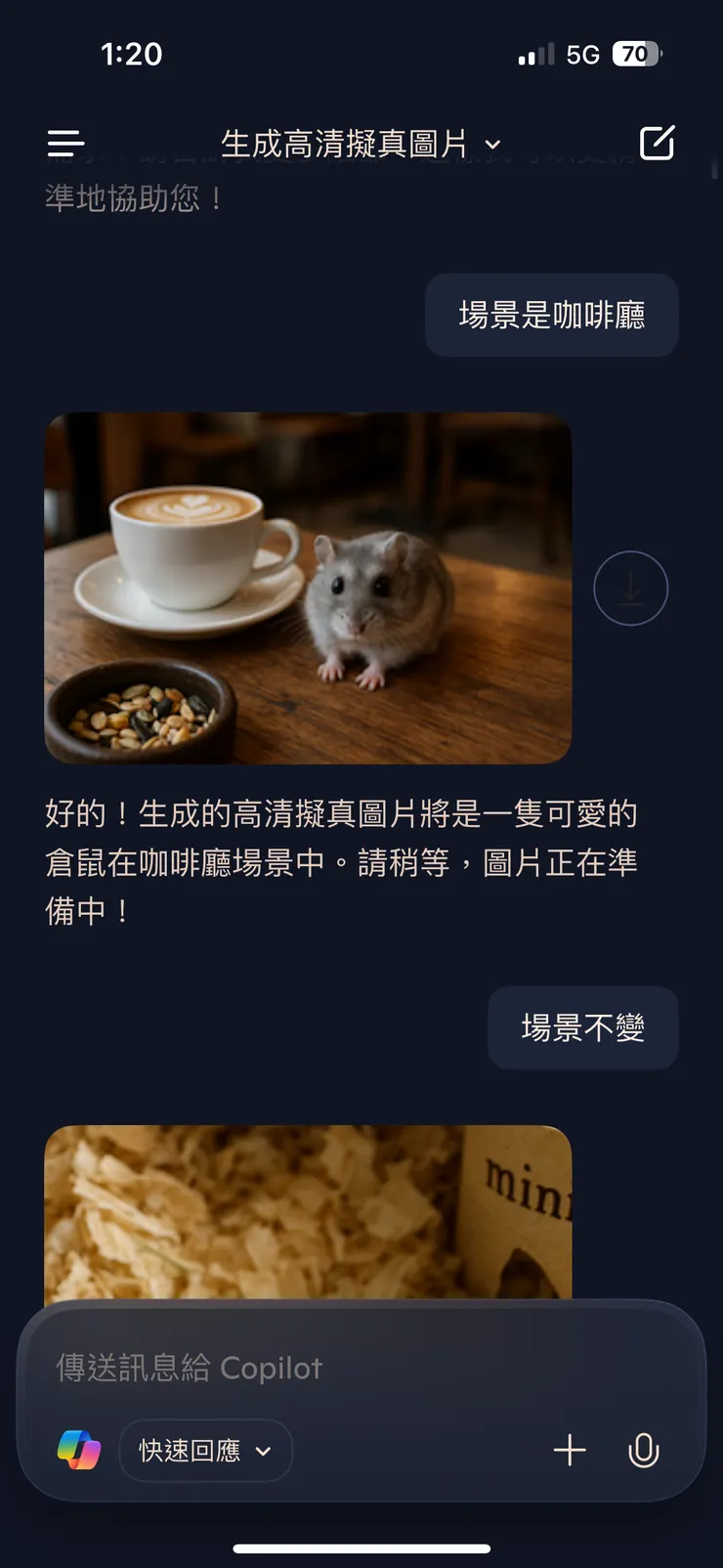Activate voice input with microphone icon
This screenshot has width=723, height=1568.
pyautogui.click(x=645, y=1451)
